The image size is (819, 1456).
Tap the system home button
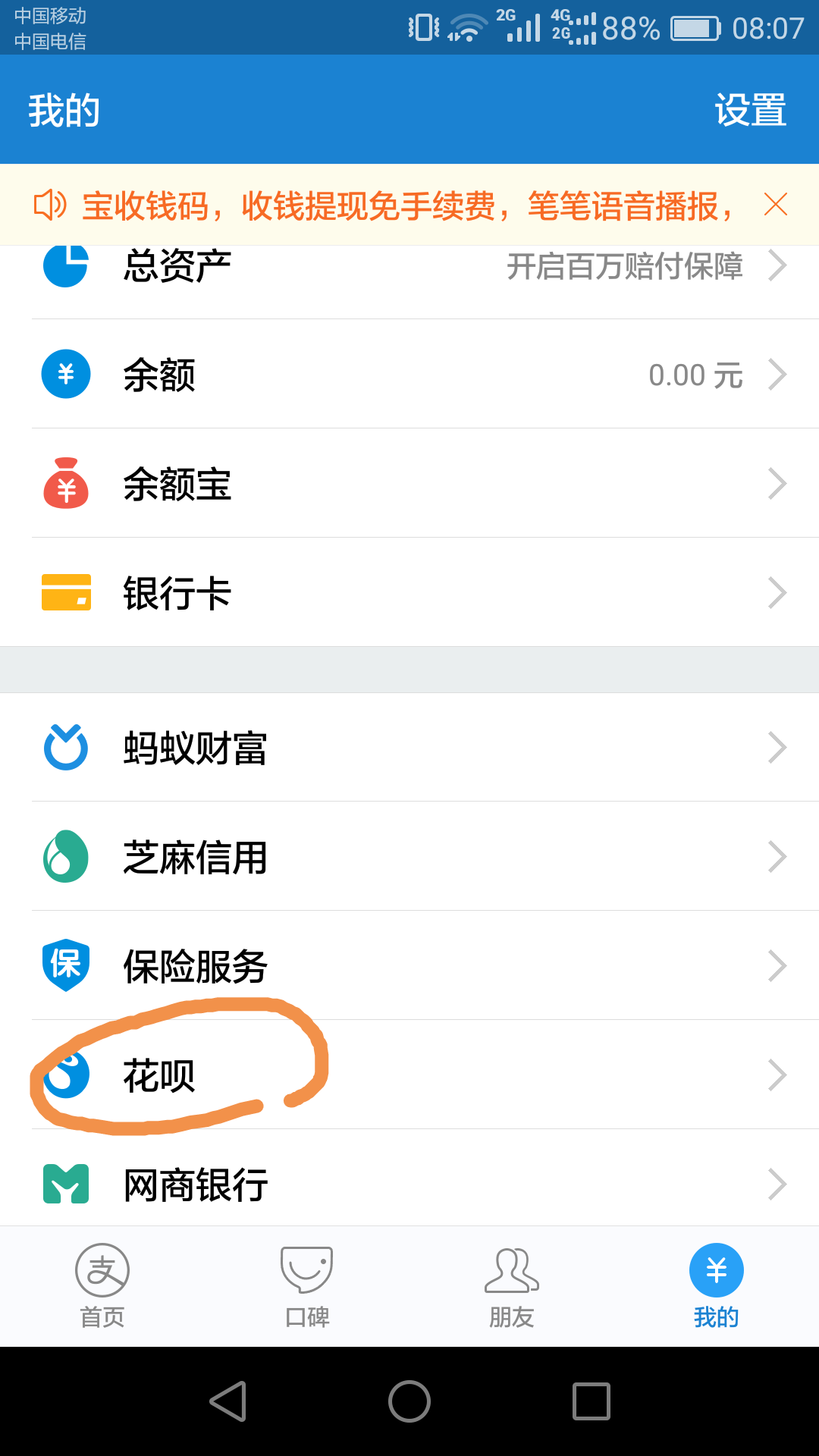[x=409, y=1401]
